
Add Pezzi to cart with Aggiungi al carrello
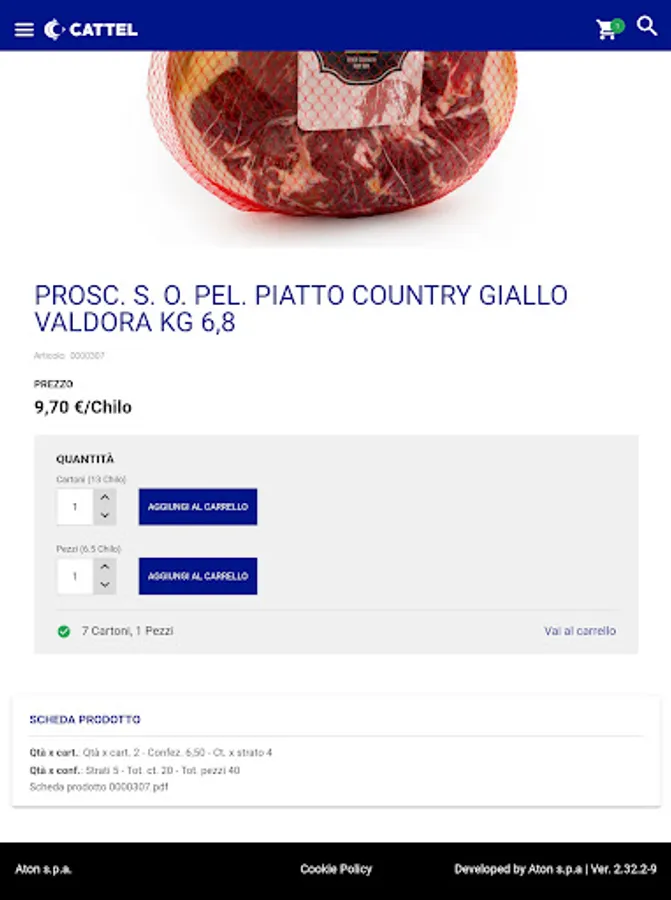tap(198, 576)
